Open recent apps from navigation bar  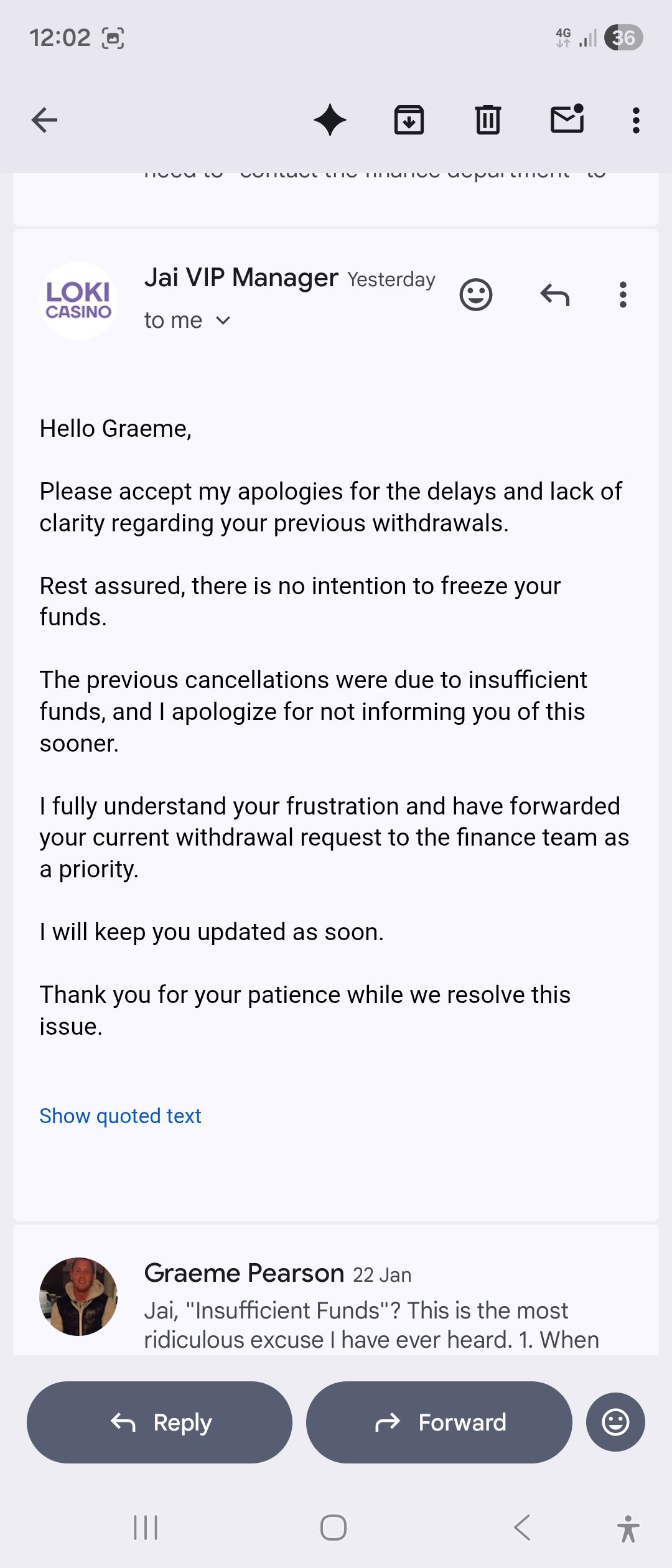pyautogui.click(x=146, y=1528)
